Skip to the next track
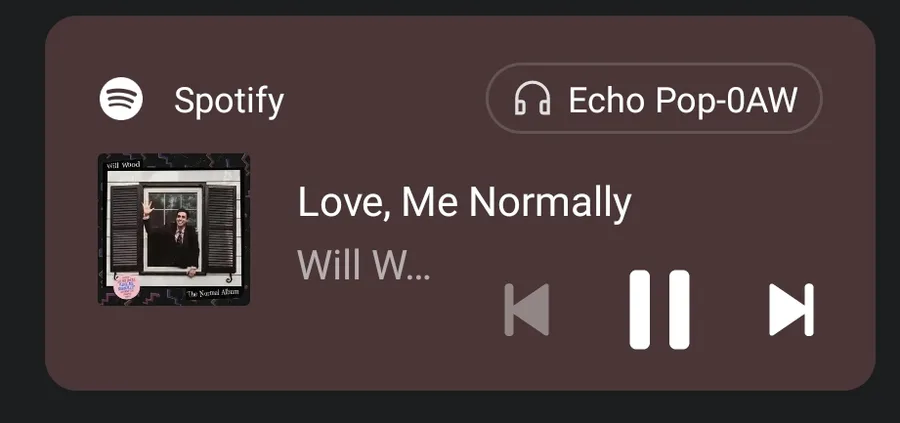Image resolution: width=900 pixels, height=423 pixels. pos(791,310)
